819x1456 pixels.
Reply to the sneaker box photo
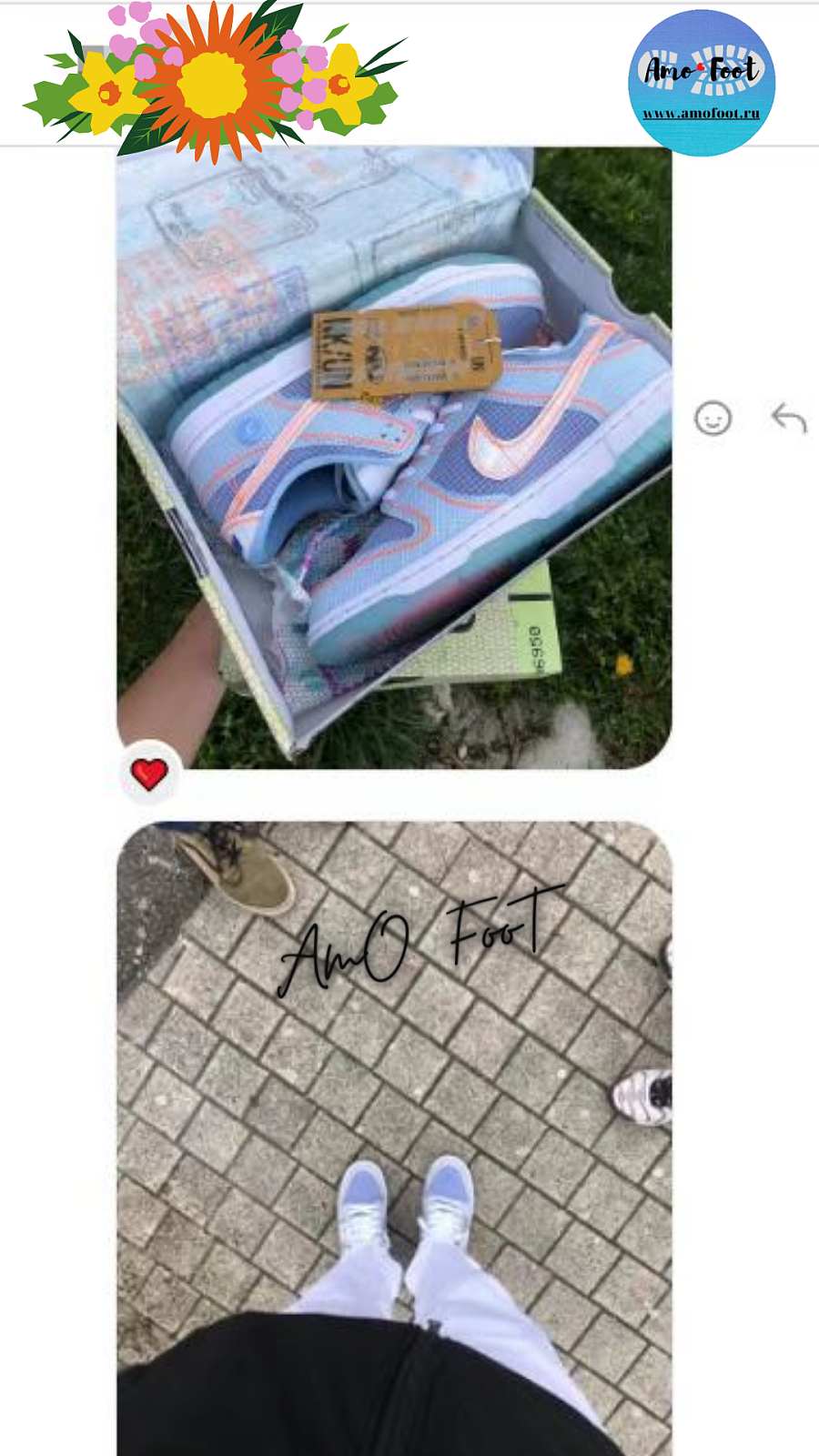[x=789, y=419]
